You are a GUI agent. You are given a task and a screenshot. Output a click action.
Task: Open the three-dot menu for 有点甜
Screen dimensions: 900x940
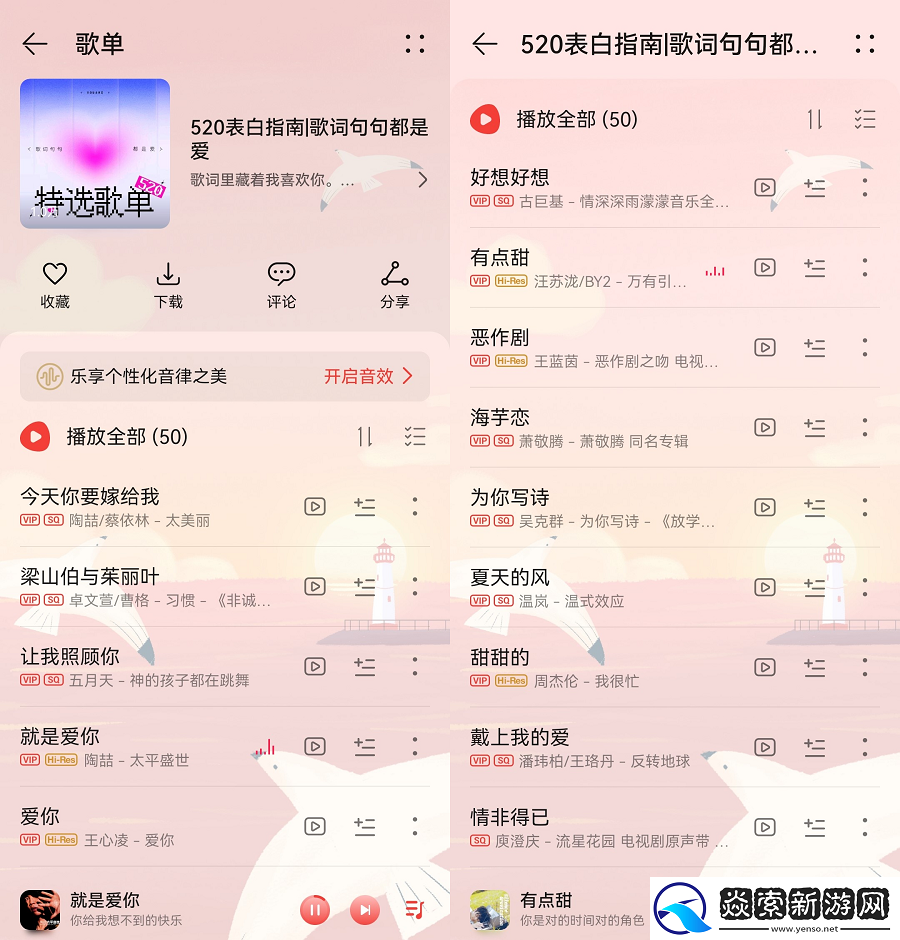[865, 268]
